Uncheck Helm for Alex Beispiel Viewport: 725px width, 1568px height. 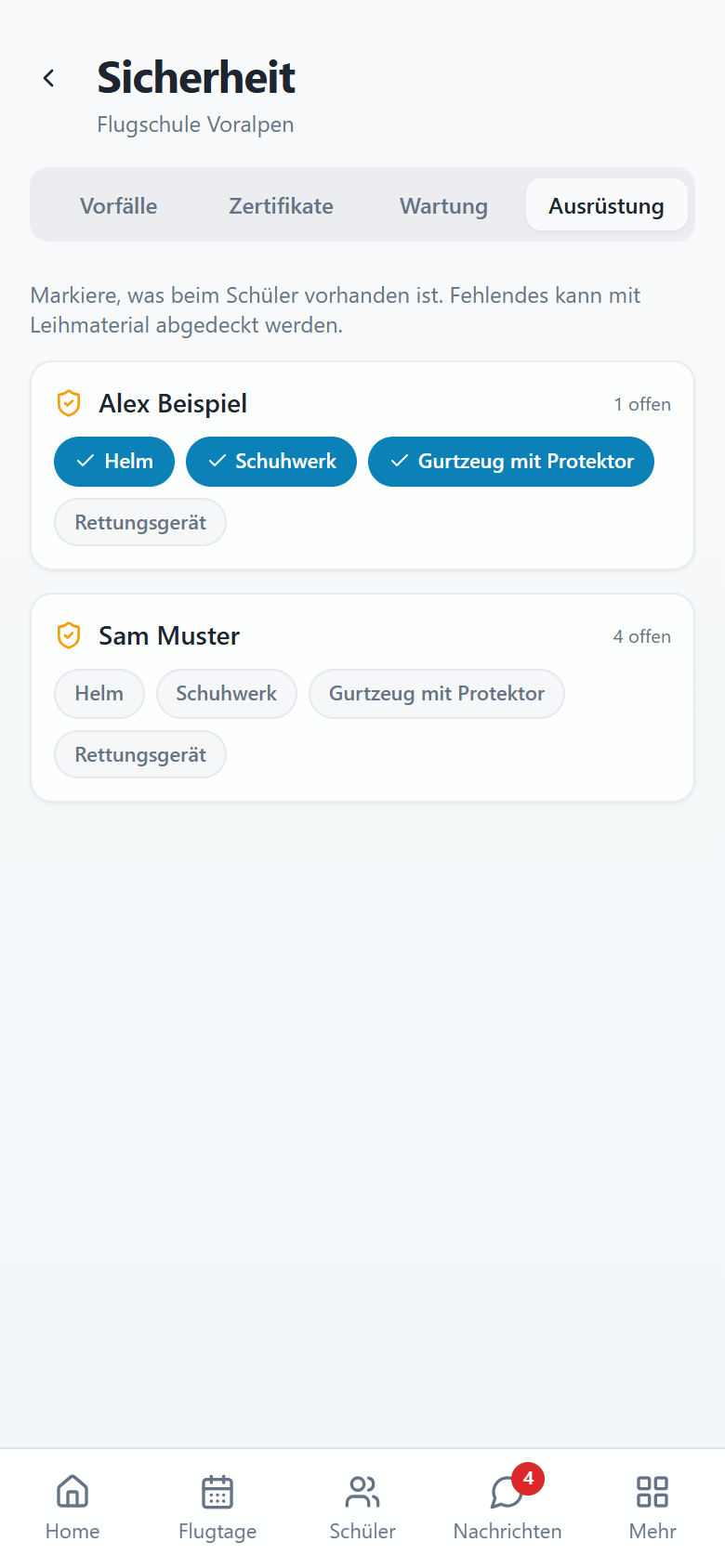[x=114, y=462]
